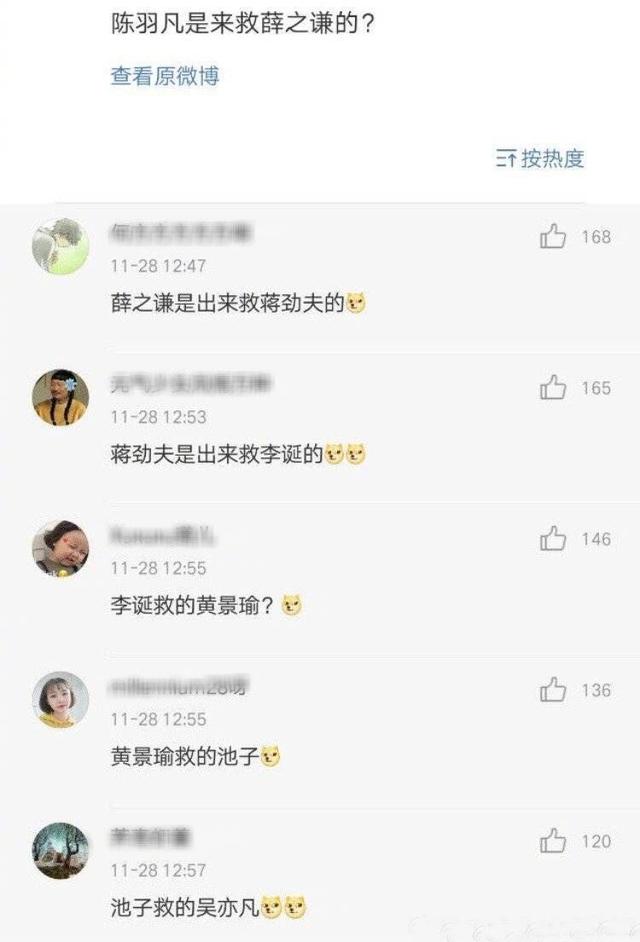Like the comment 薛之谦是出来救蒋劲夫的
640x942 pixels.
(x=553, y=237)
